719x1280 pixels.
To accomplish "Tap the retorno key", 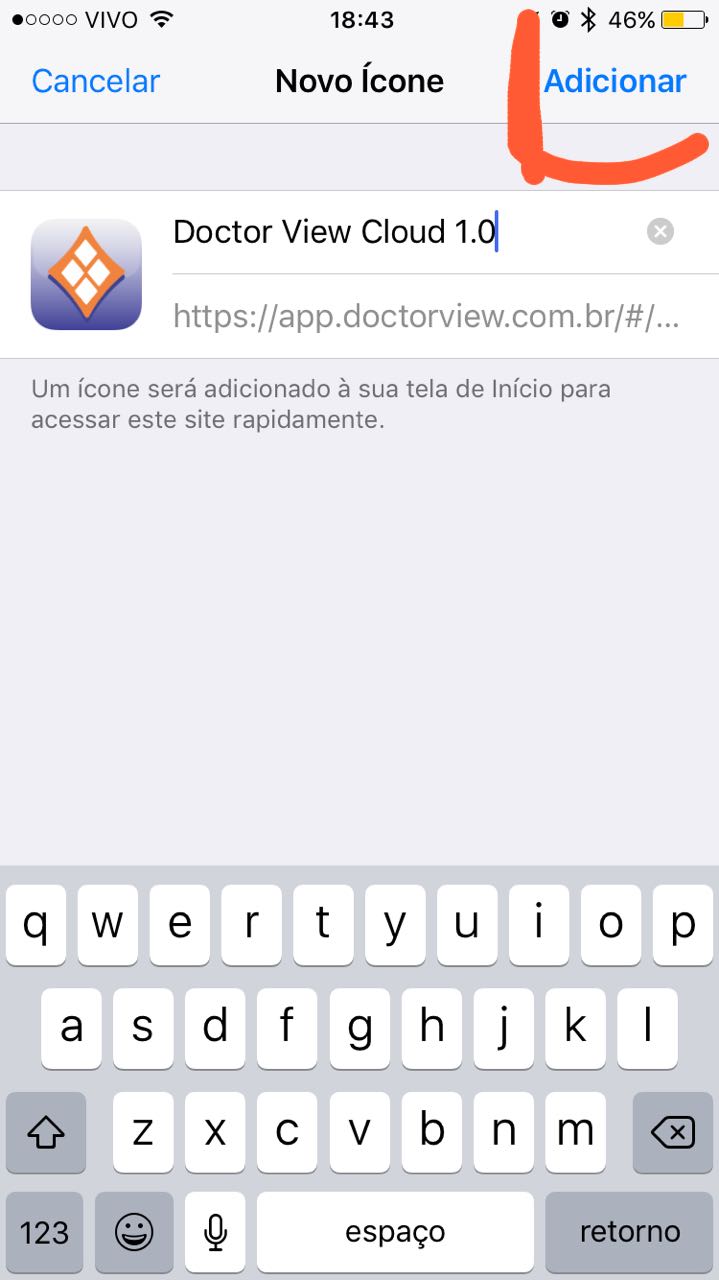I will point(630,1231).
